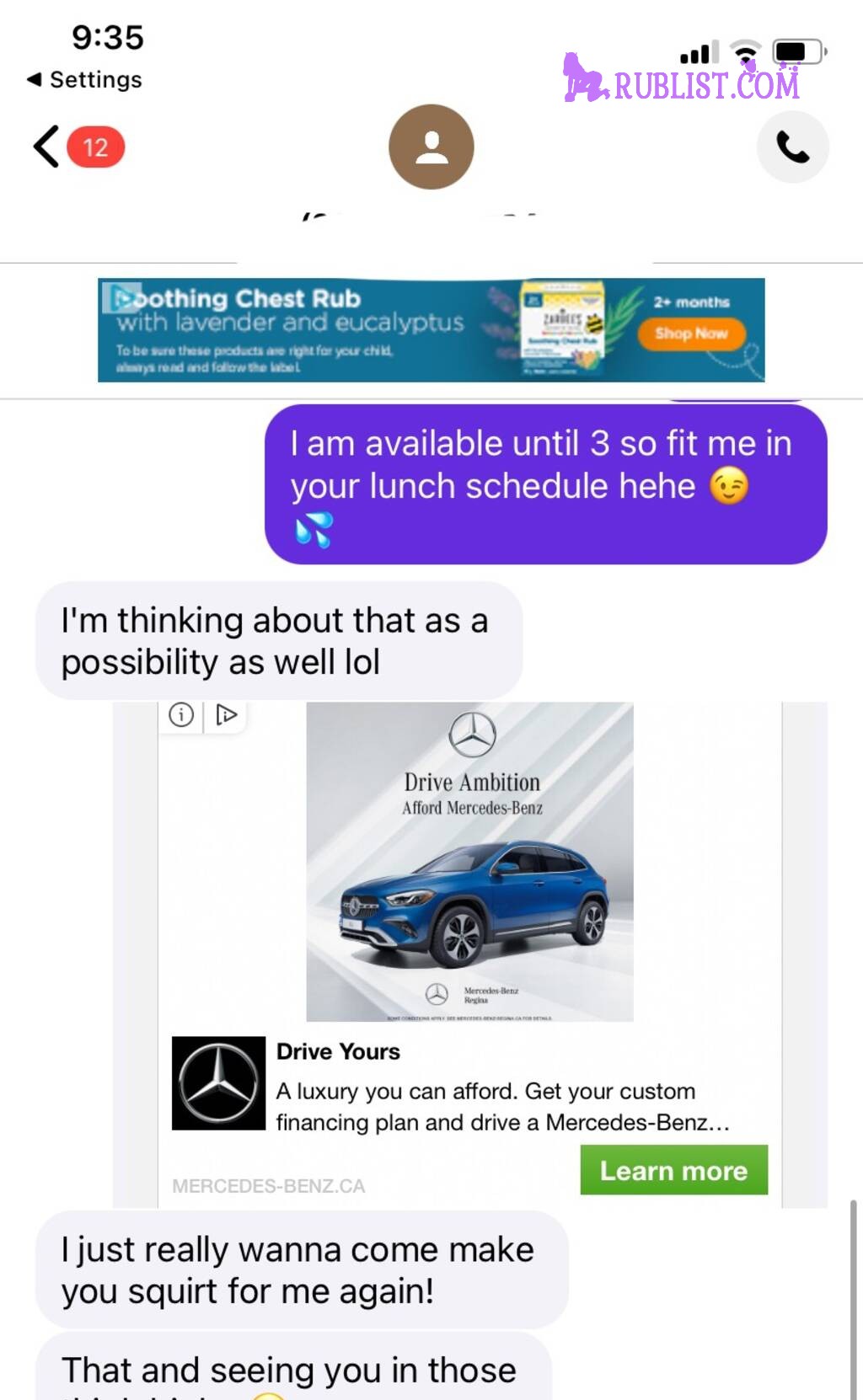Open the contact's profile avatar
The image size is (863, 1400).
(x=431, y=147)
